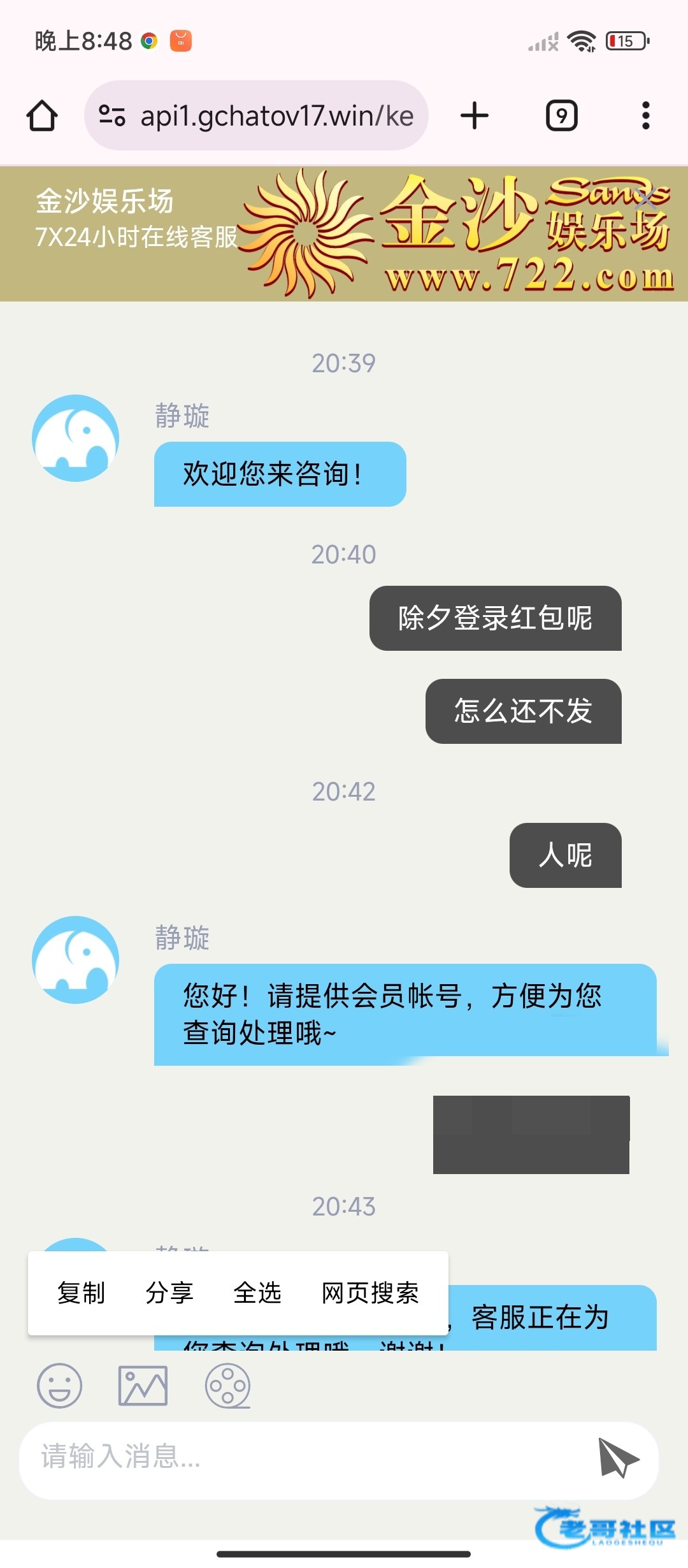
Task: Choose 复制 to copy the selected text
Action: [81, 1293]
